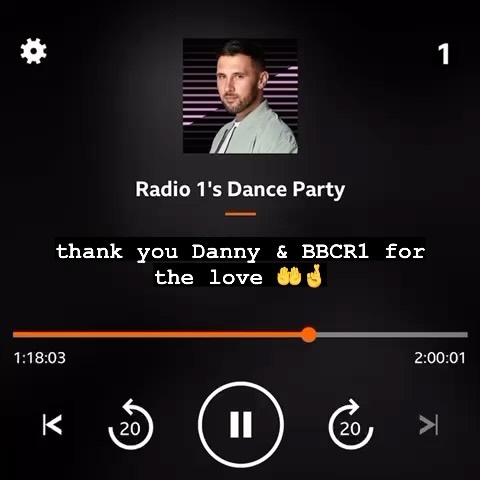Jump back to the start of the programme
The image size is (480, 480).
(x=52, y=425)
